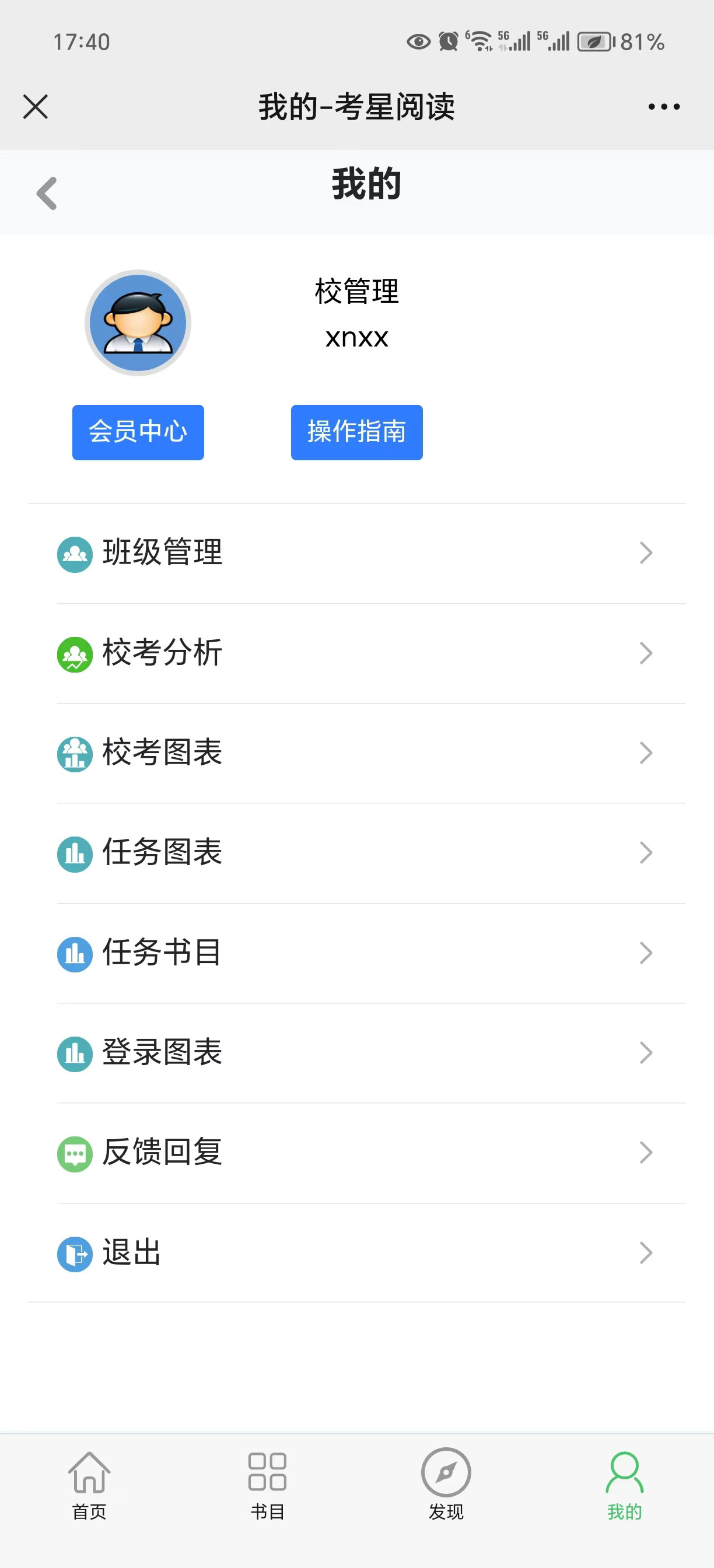The image size is (714, 1568).
Task: Tap the profile avatar picture
Action: tap(138, 323)
